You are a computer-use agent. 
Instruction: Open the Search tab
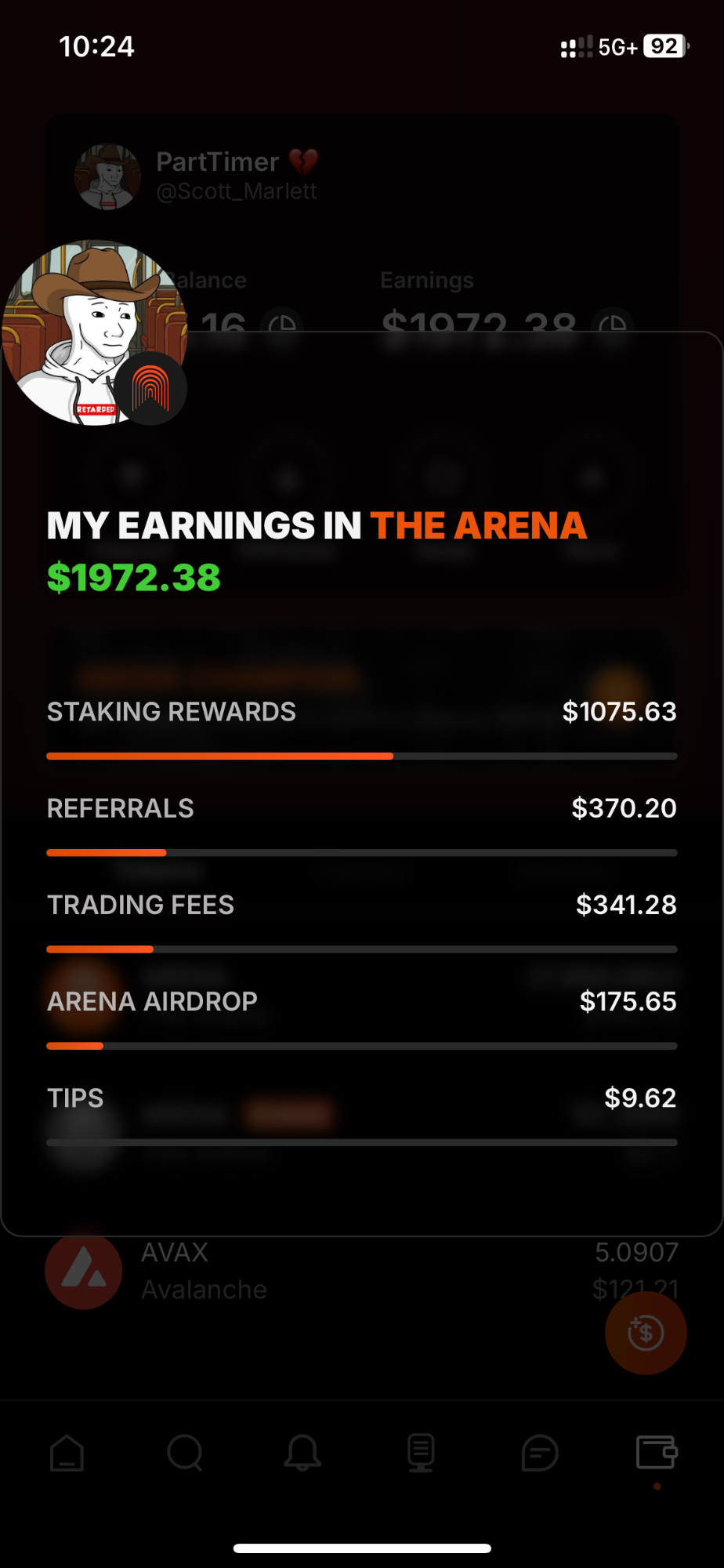click(x=185, y=1453)
